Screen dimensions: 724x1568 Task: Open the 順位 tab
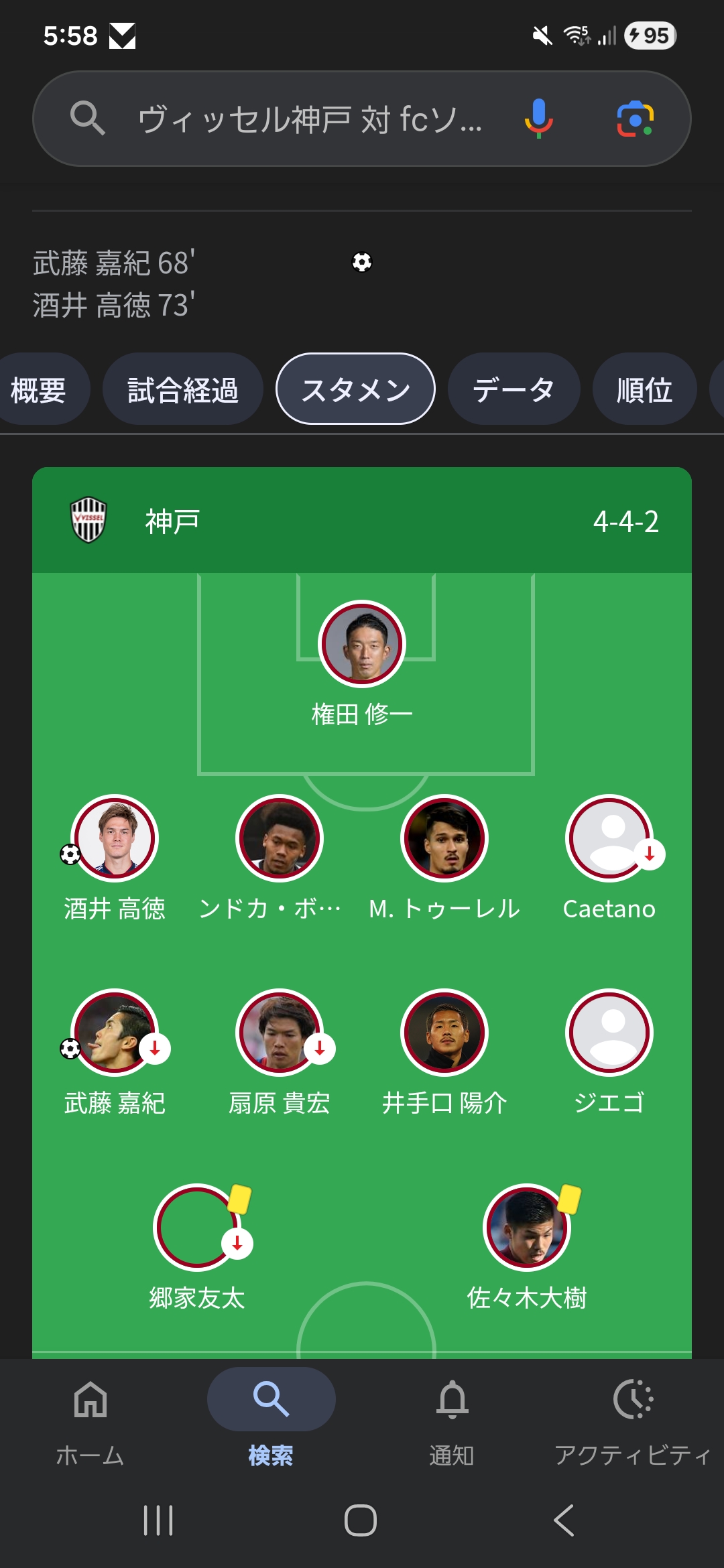[644, 389]
